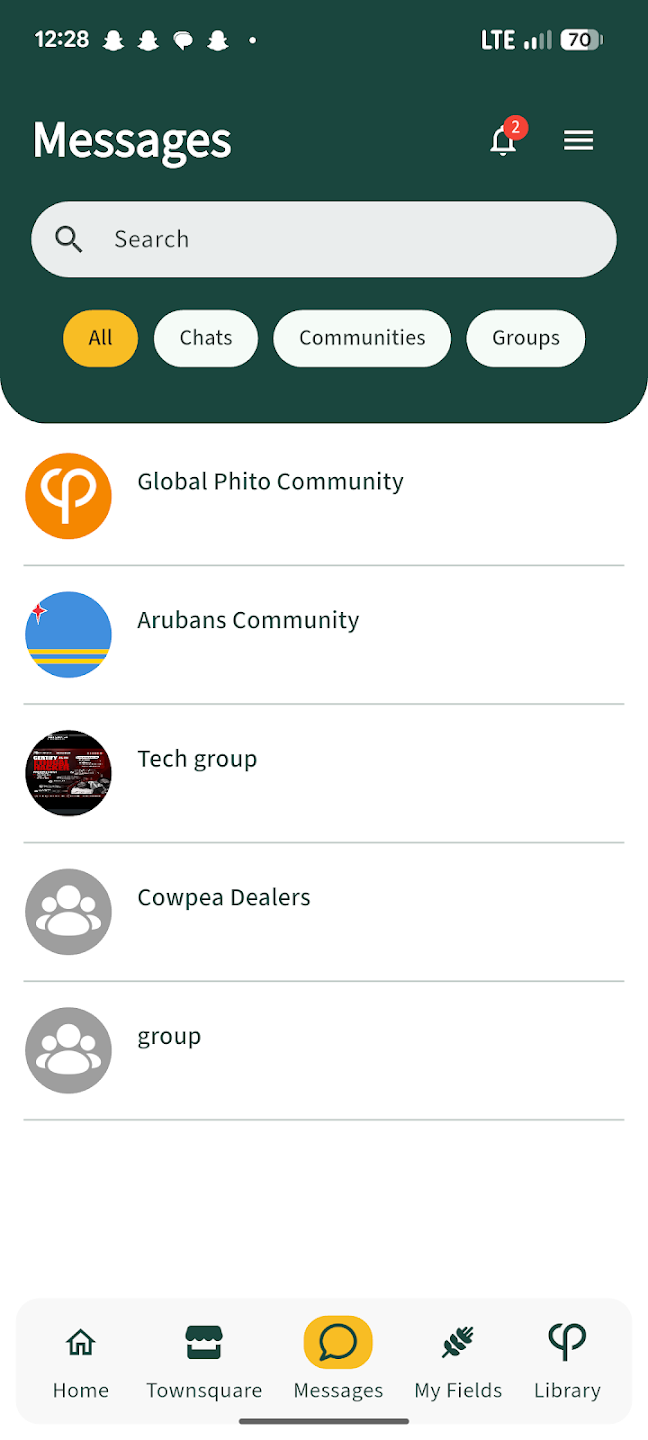Screen dimensions: 648x1440
Task: Open the hamburger menu
Action: (578, 141)
